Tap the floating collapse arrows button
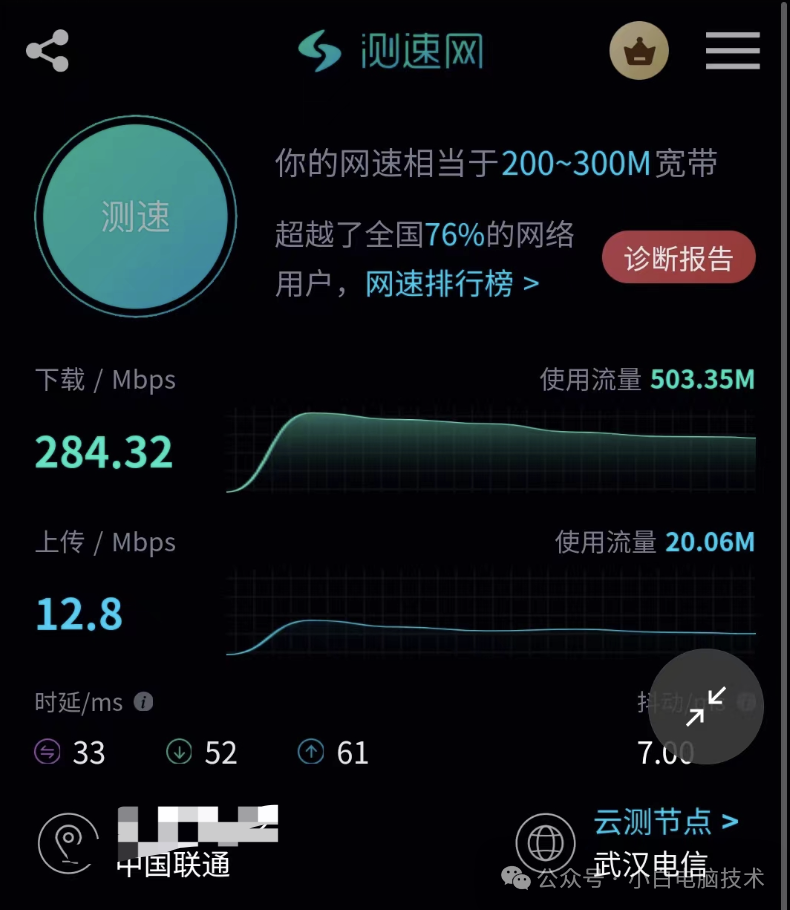This screenshot has width=790, height=910. 706,707
